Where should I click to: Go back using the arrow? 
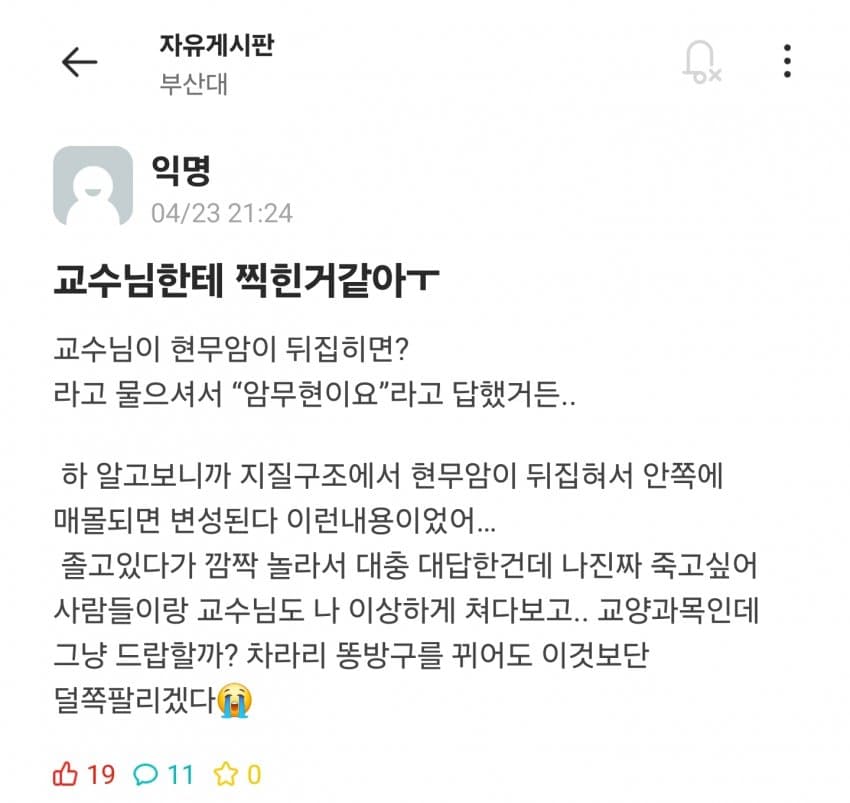(x=79, y=62)
